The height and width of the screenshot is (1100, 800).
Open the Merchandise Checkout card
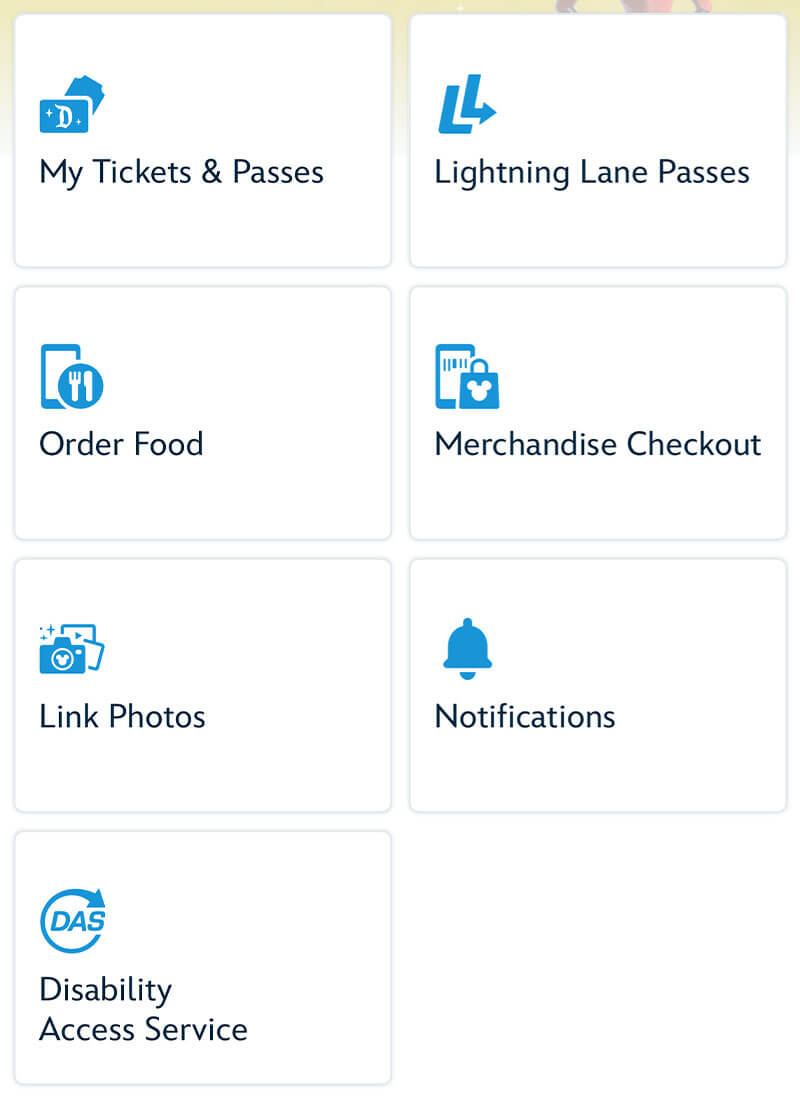597,412
